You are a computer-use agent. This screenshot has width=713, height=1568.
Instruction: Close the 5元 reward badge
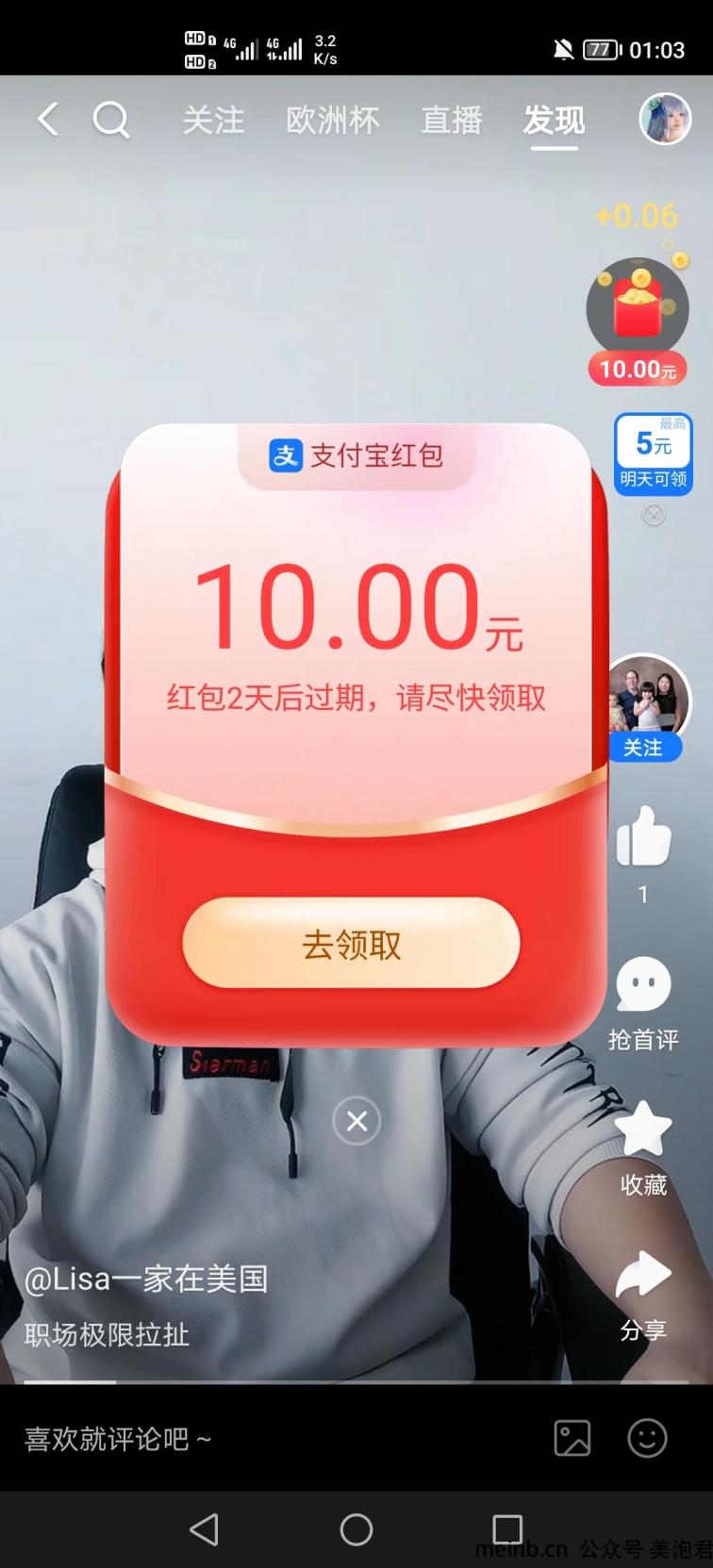click(654, 514)
